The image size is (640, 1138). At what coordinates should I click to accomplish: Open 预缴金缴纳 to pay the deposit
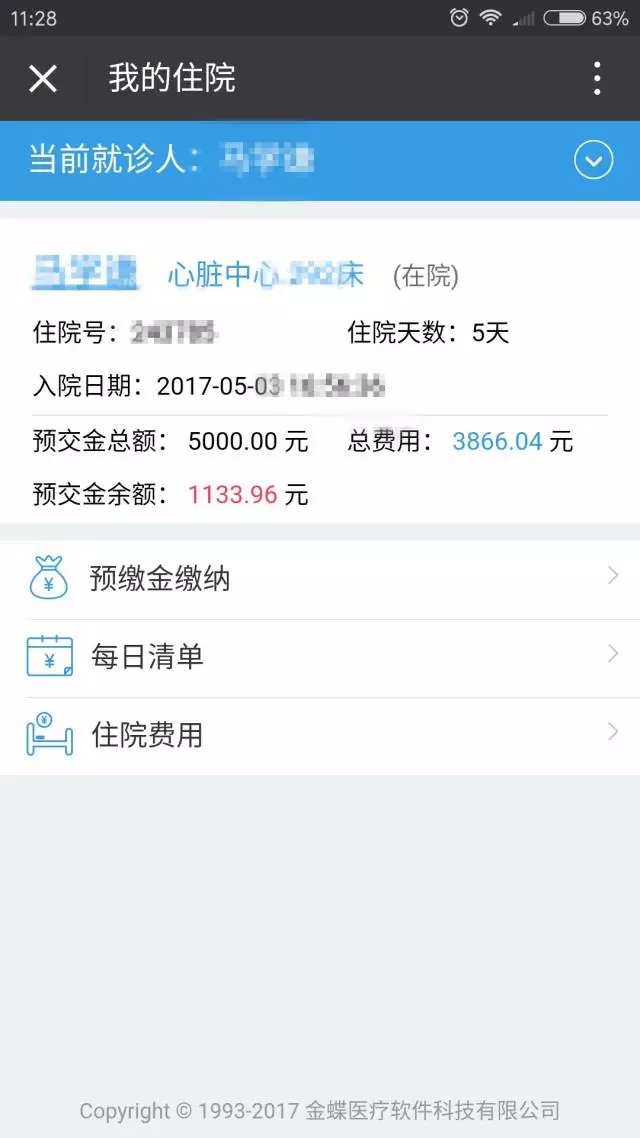tap(320, 579)
